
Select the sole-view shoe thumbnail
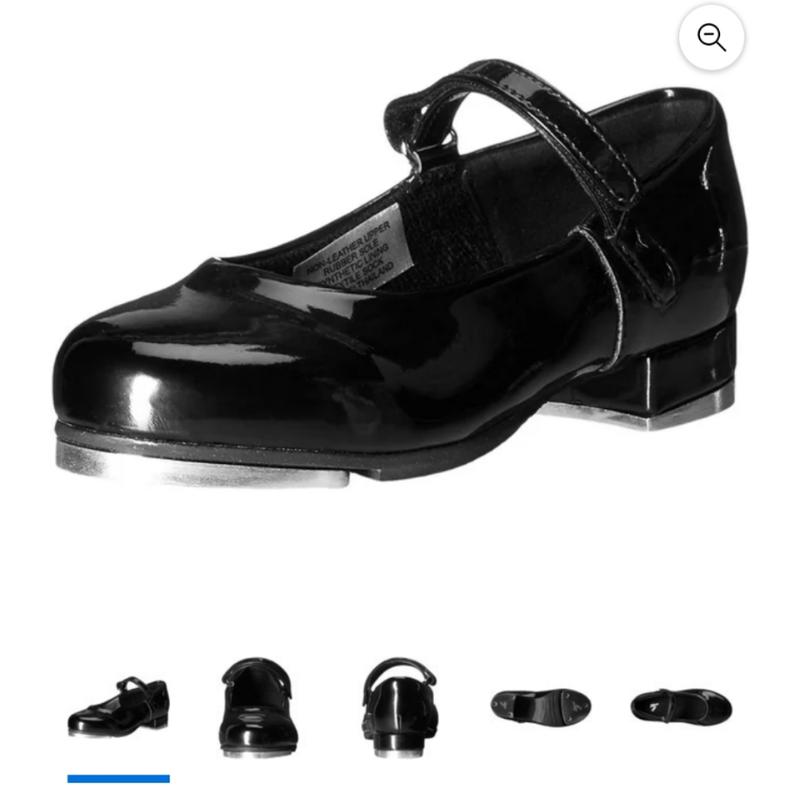[x=541, y=705]
